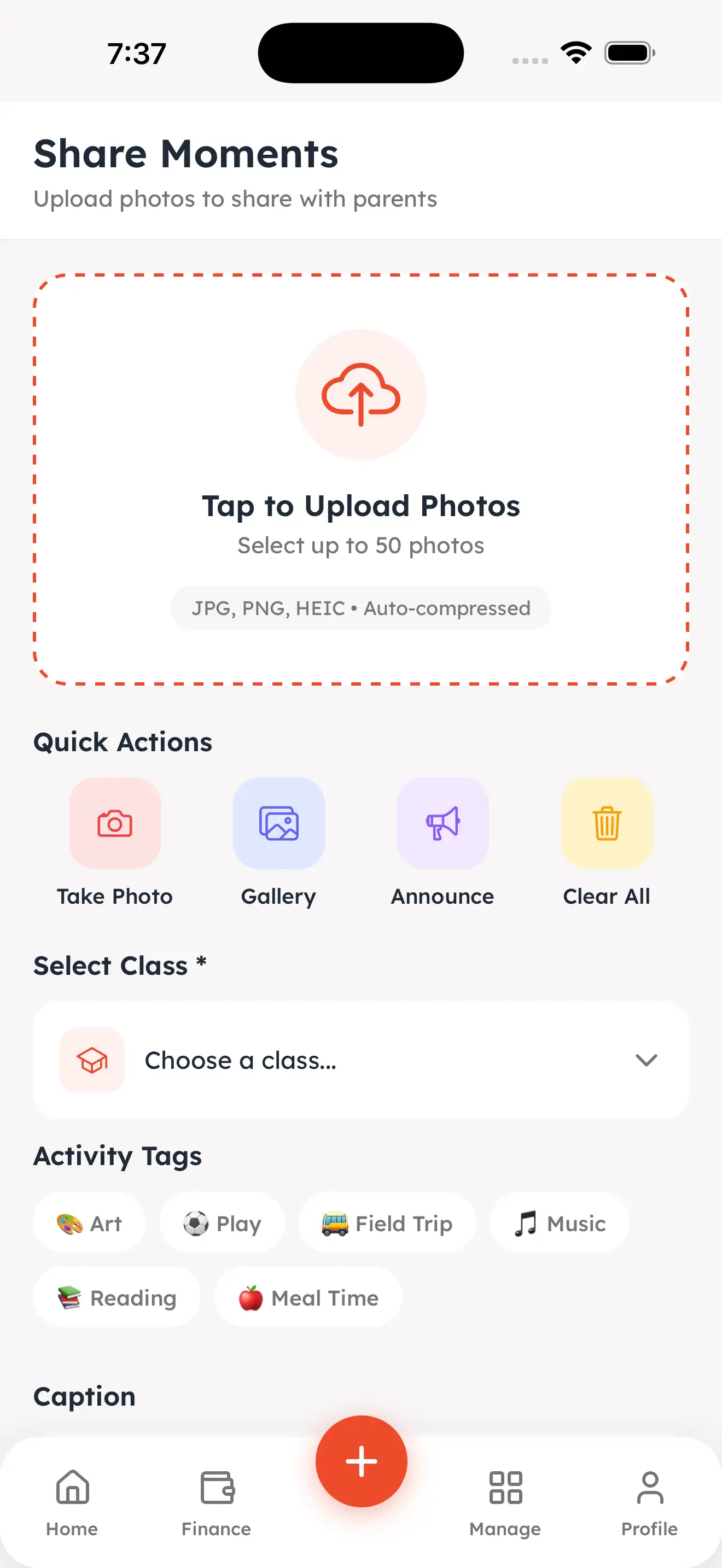Switch to the Profile tab

point(649,1502)
